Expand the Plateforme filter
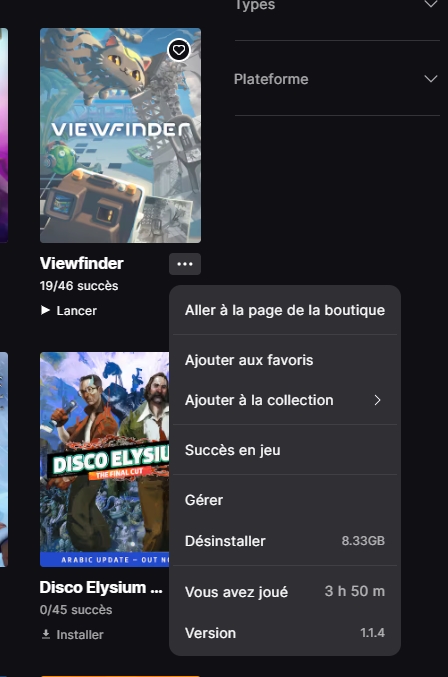The height and width of the screenshot is (677, 448). (337, 79)
